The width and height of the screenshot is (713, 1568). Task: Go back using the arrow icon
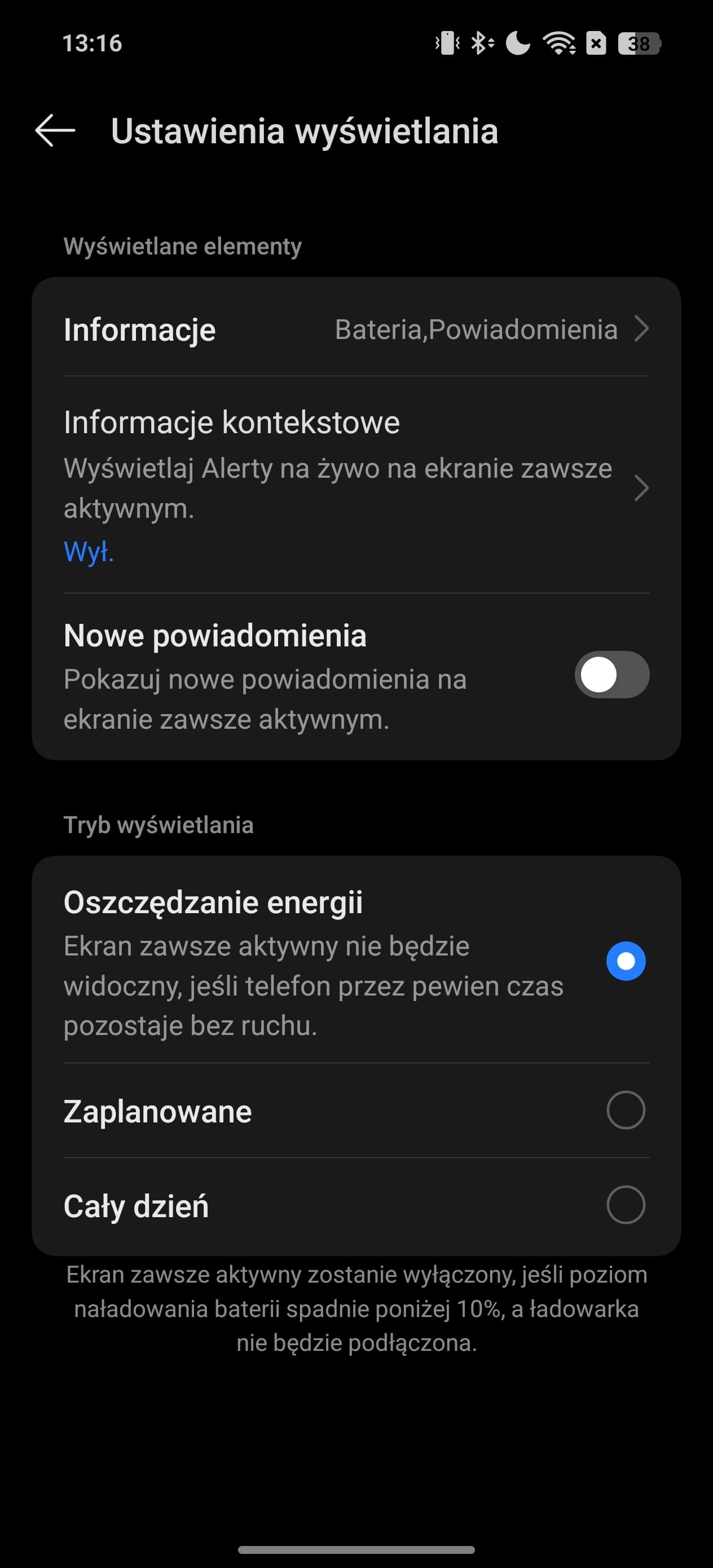[x=55, y=130]
